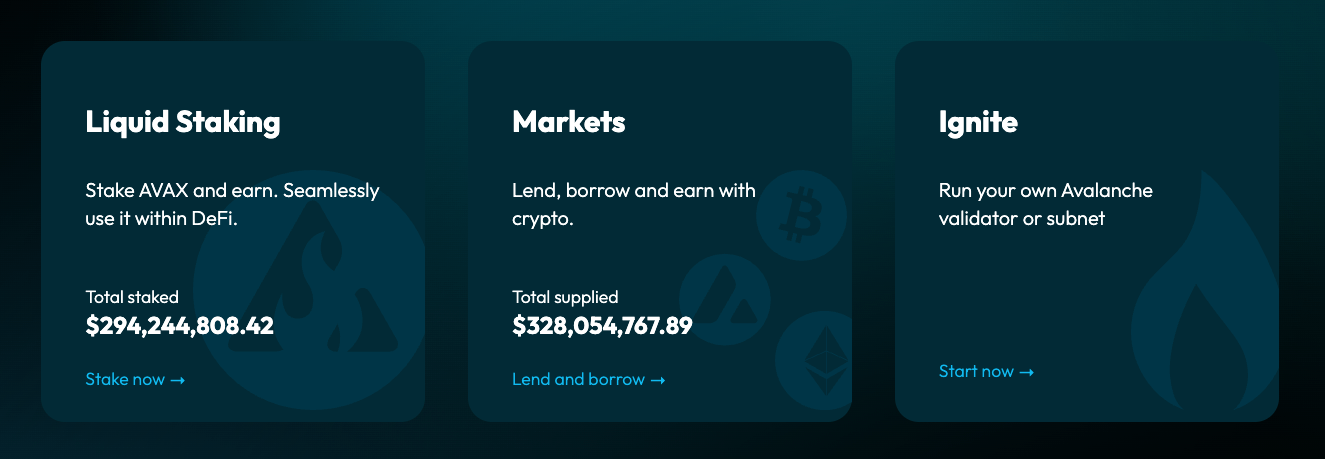Image resolution: width=1325 pixels, height=459 pixels.
Task: Tap the Stake now link
Action: coord(135,380)
